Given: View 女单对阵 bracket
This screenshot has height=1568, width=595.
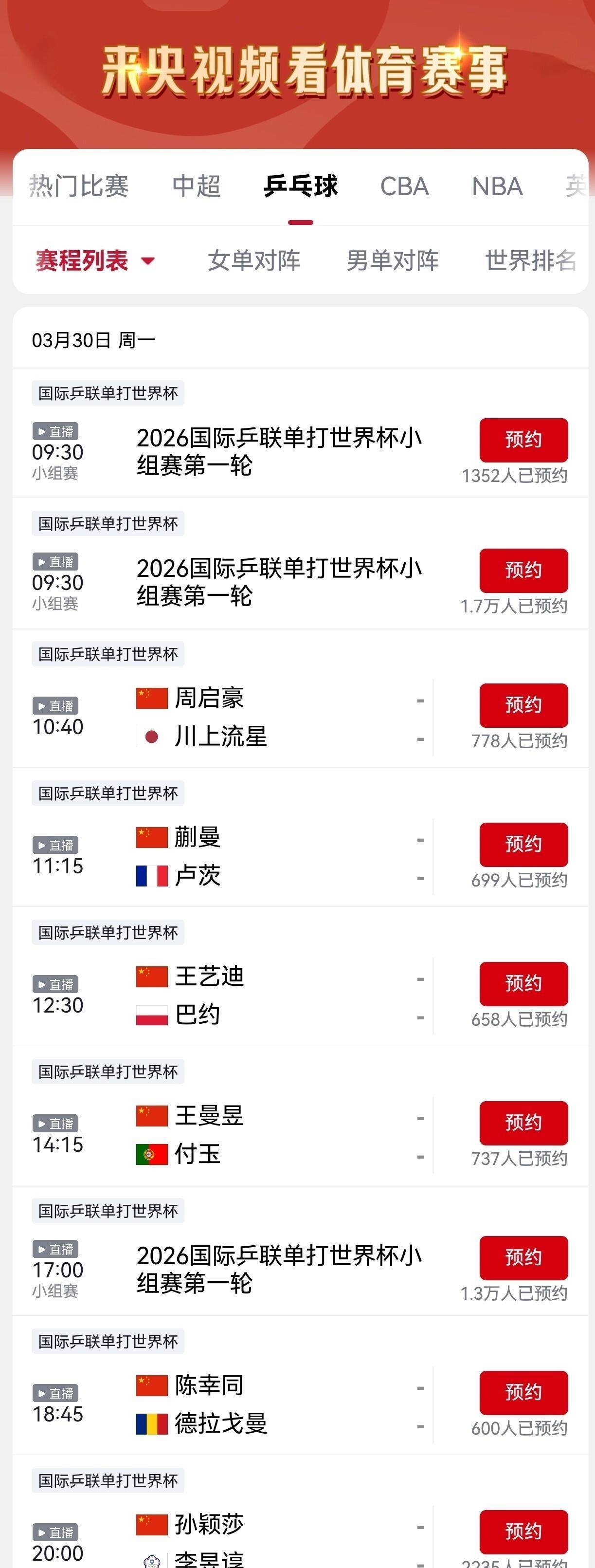Looking at the screenshot, I should (253, 260).
